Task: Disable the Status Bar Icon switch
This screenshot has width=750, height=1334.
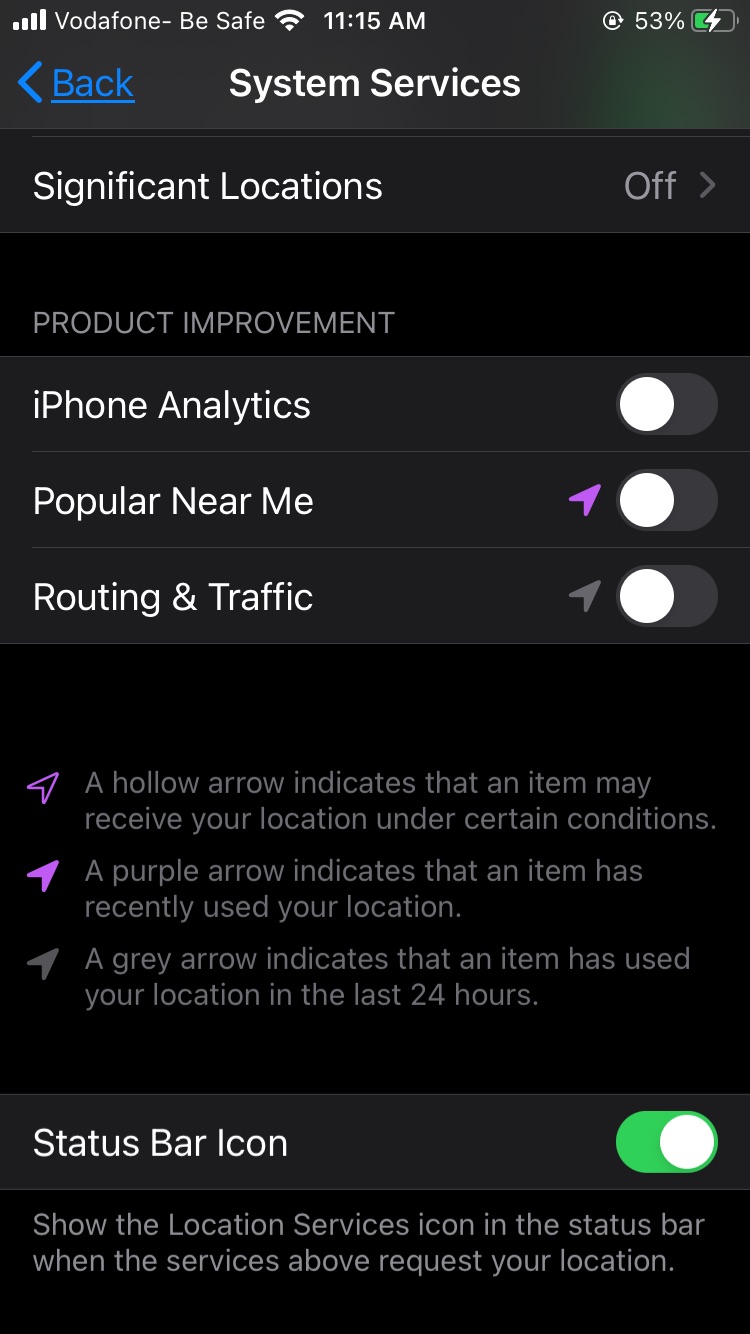Action: click(x=667, y=1142)
